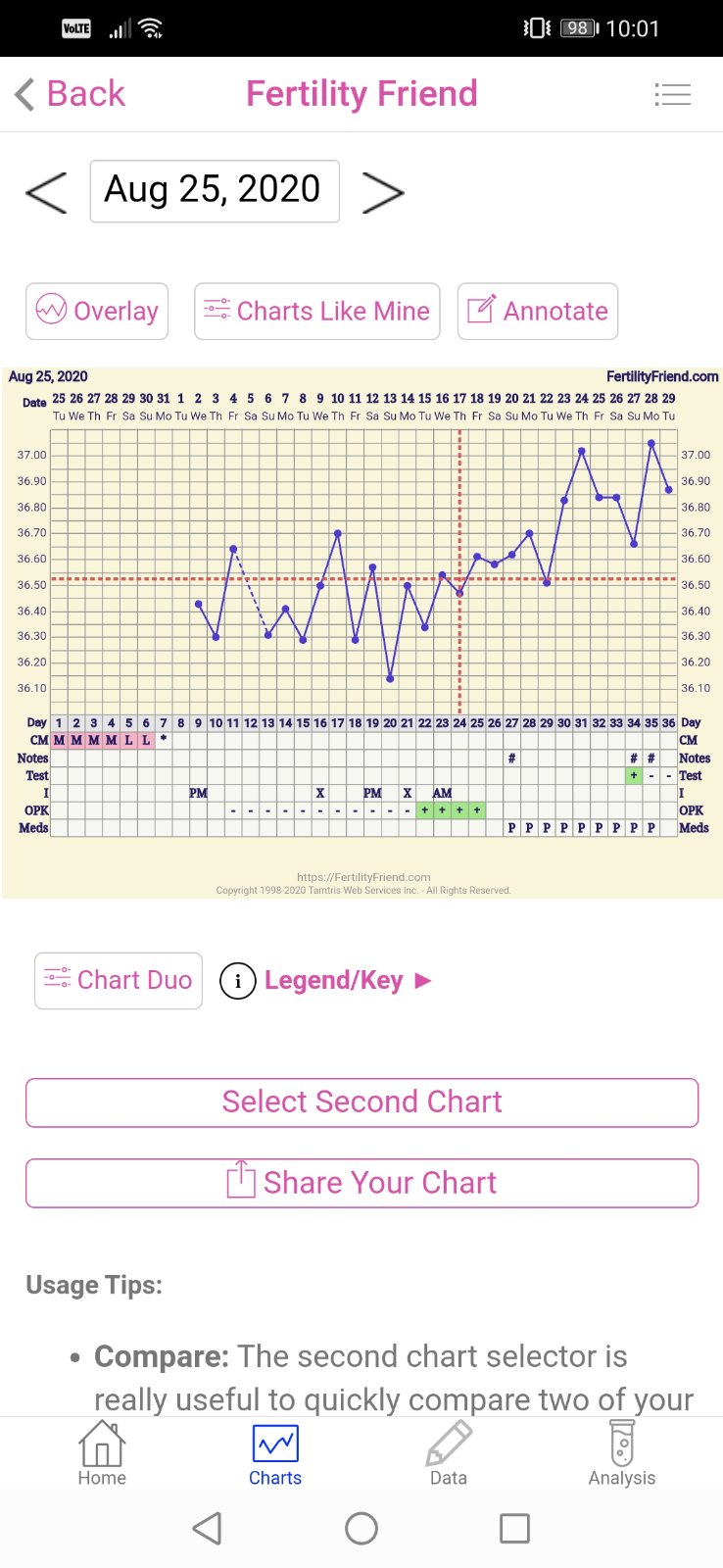The height and width of the screenshot is (1568, 723).
Task: Switch to the Charts tab
Action: (275, 1454)
